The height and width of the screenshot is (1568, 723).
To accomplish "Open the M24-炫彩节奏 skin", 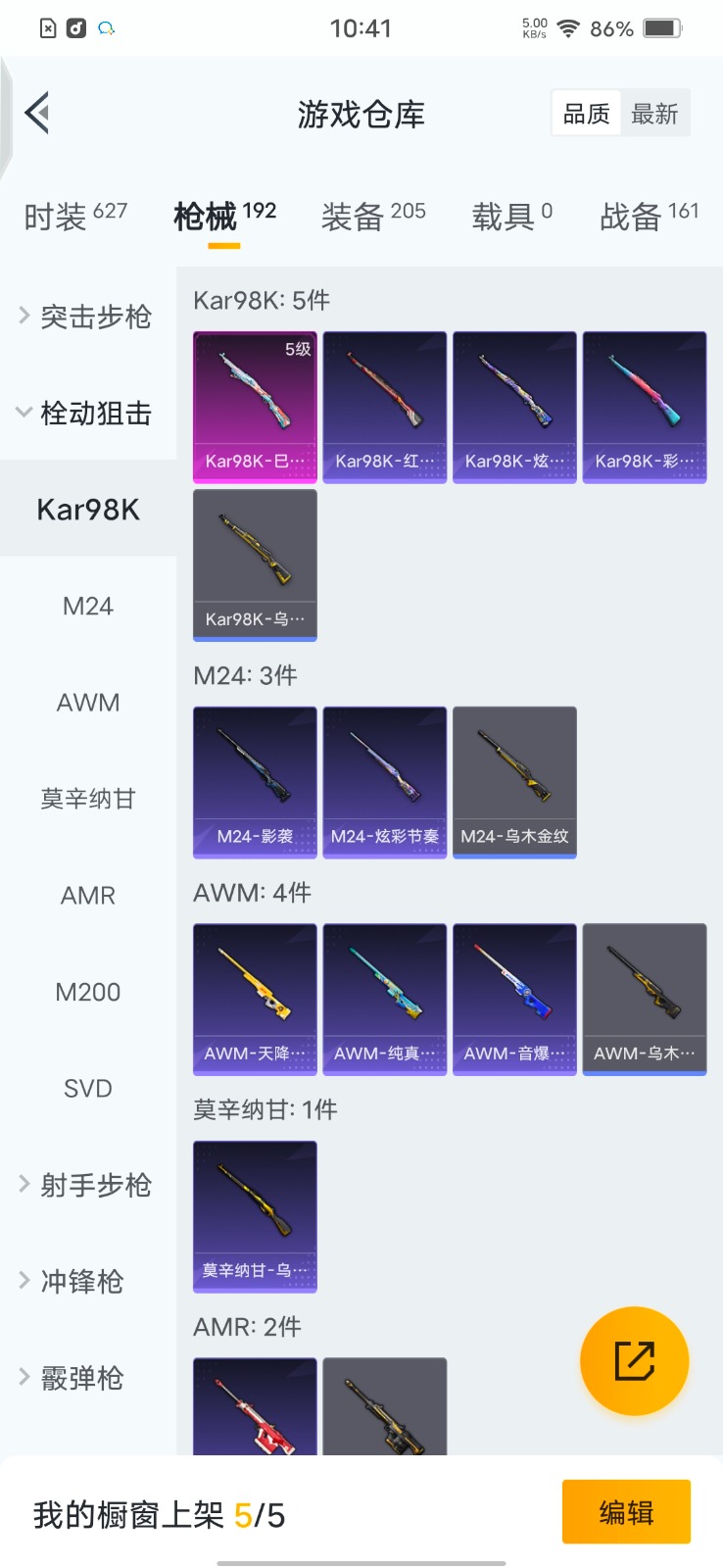I will tap(384, 782).
